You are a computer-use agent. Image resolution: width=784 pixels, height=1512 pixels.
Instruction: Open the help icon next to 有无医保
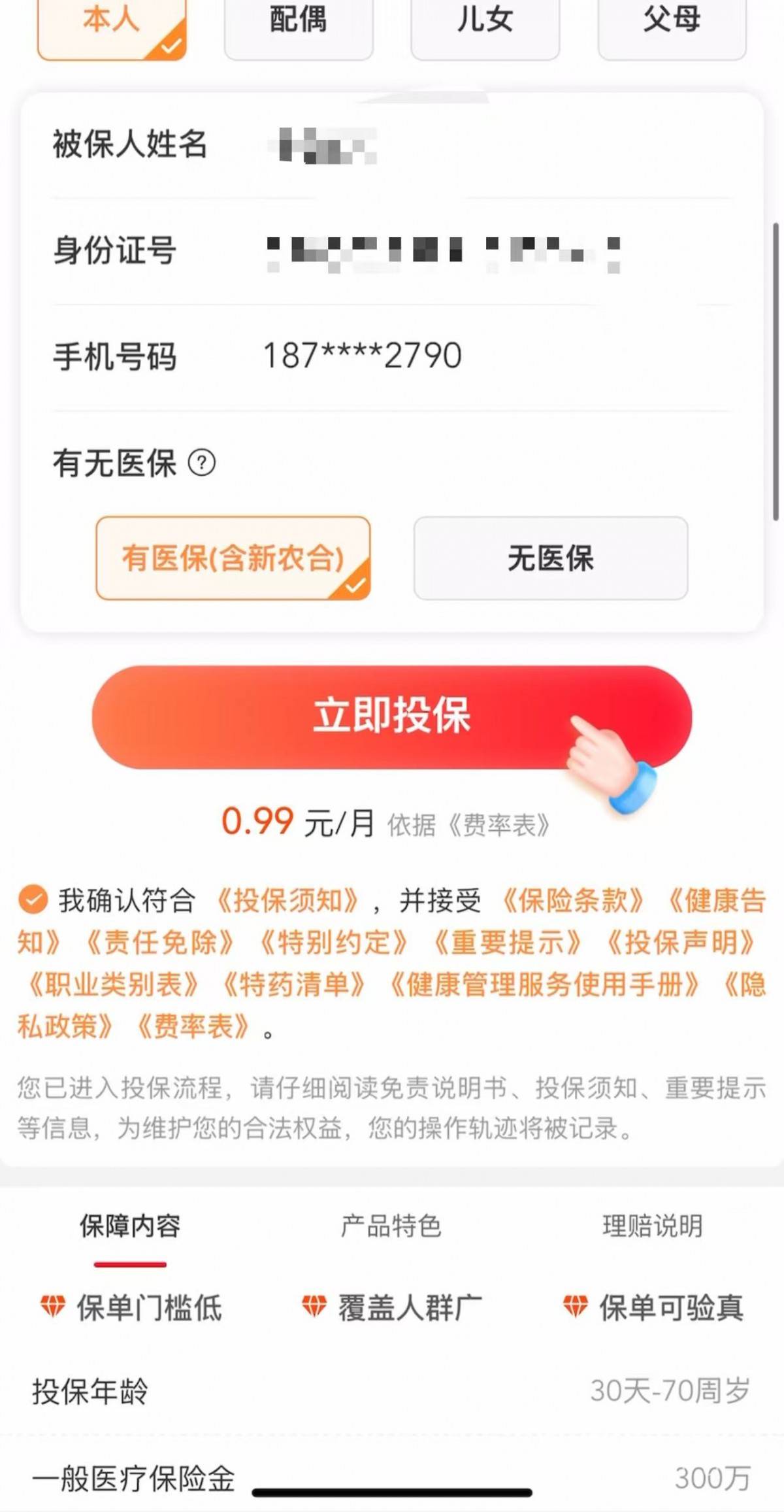tap(202, 463)
